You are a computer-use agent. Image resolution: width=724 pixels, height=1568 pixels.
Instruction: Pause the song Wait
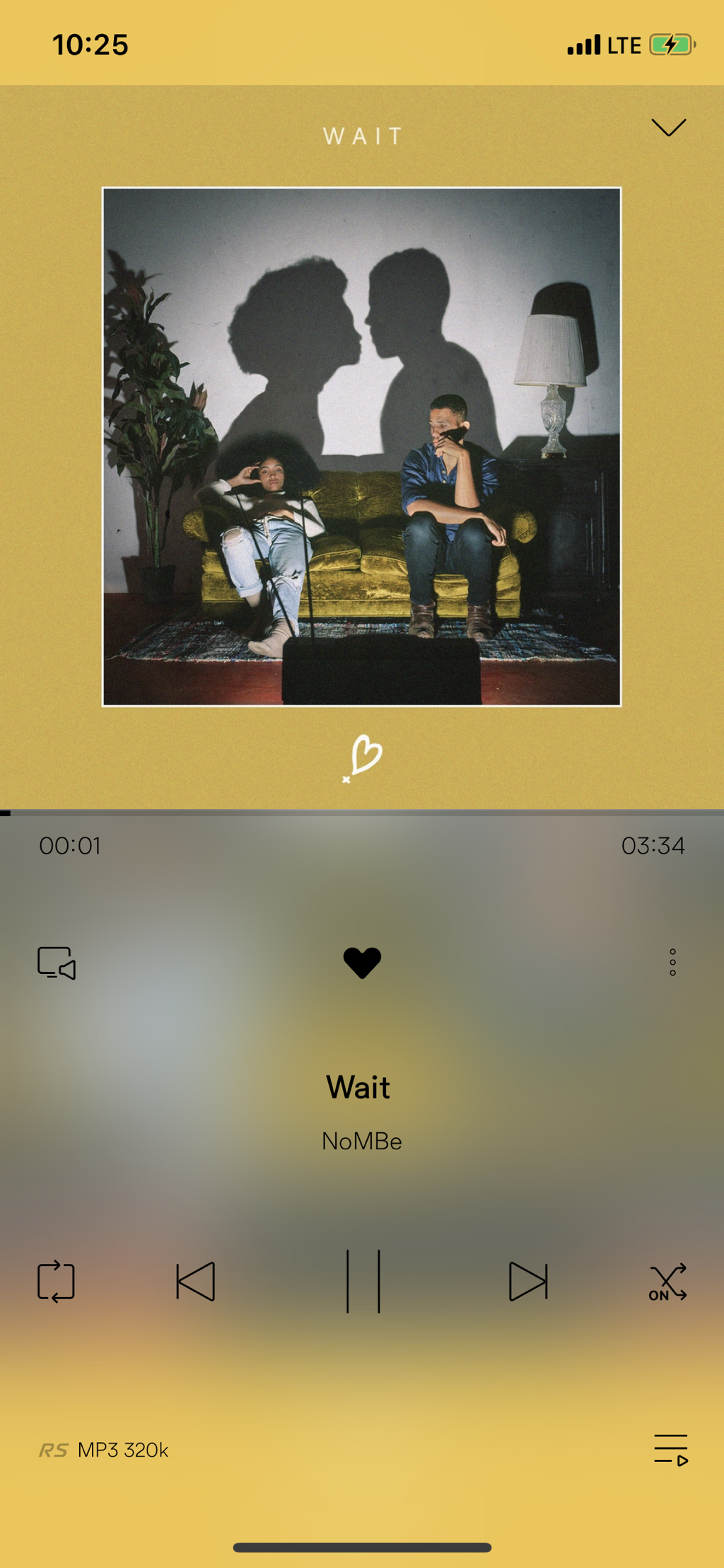pyautogui.click(x=363, y=1281)
